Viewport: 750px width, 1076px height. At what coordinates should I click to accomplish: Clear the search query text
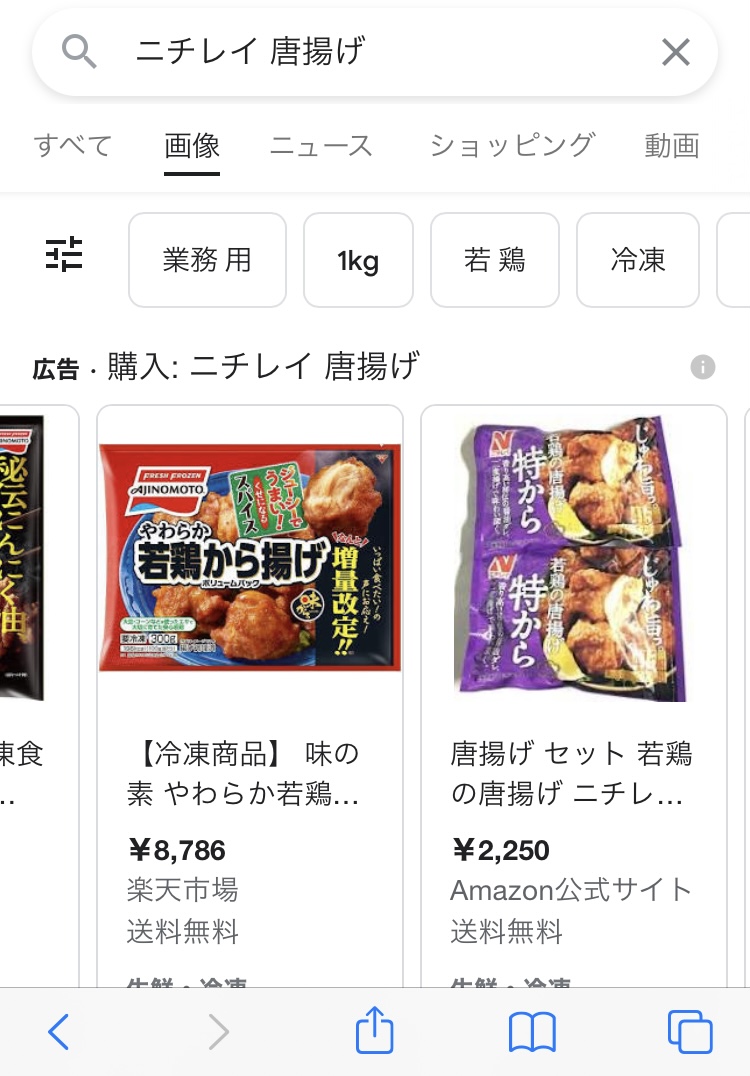click(x=676, y=52)
